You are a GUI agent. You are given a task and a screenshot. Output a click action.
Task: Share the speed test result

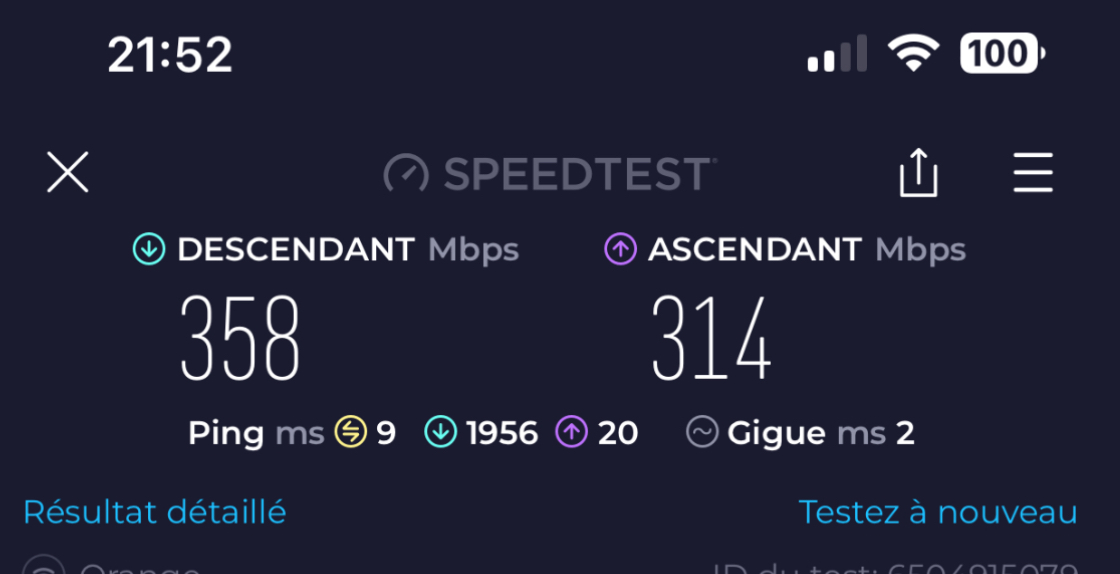(x=918, y=174)
